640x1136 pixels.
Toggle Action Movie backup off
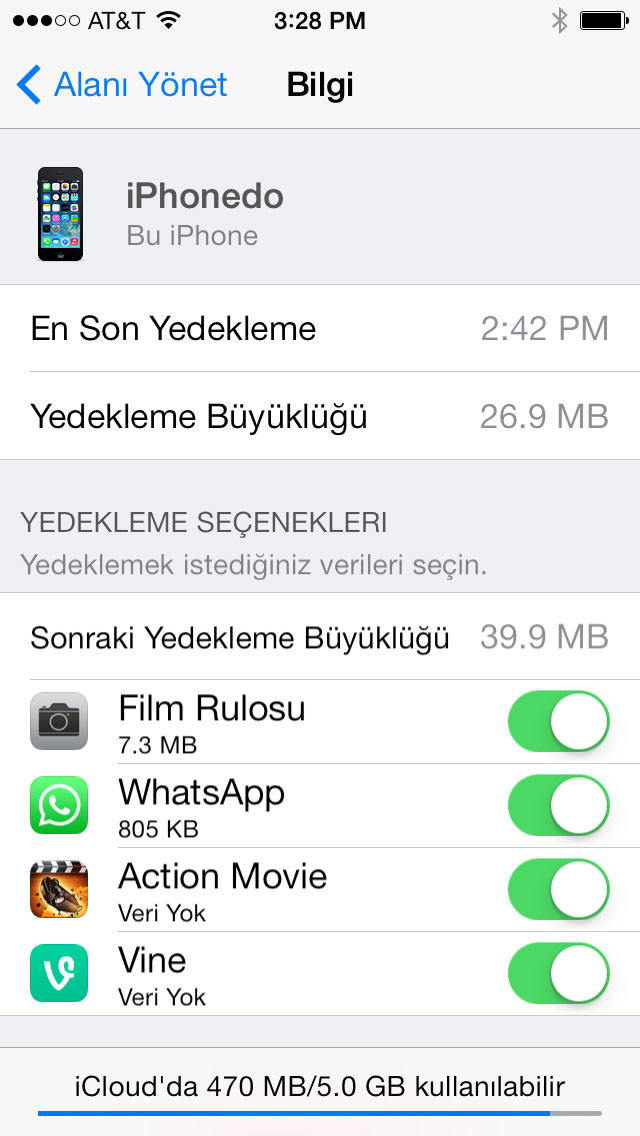pyautogui.click(x=559, y=890)
